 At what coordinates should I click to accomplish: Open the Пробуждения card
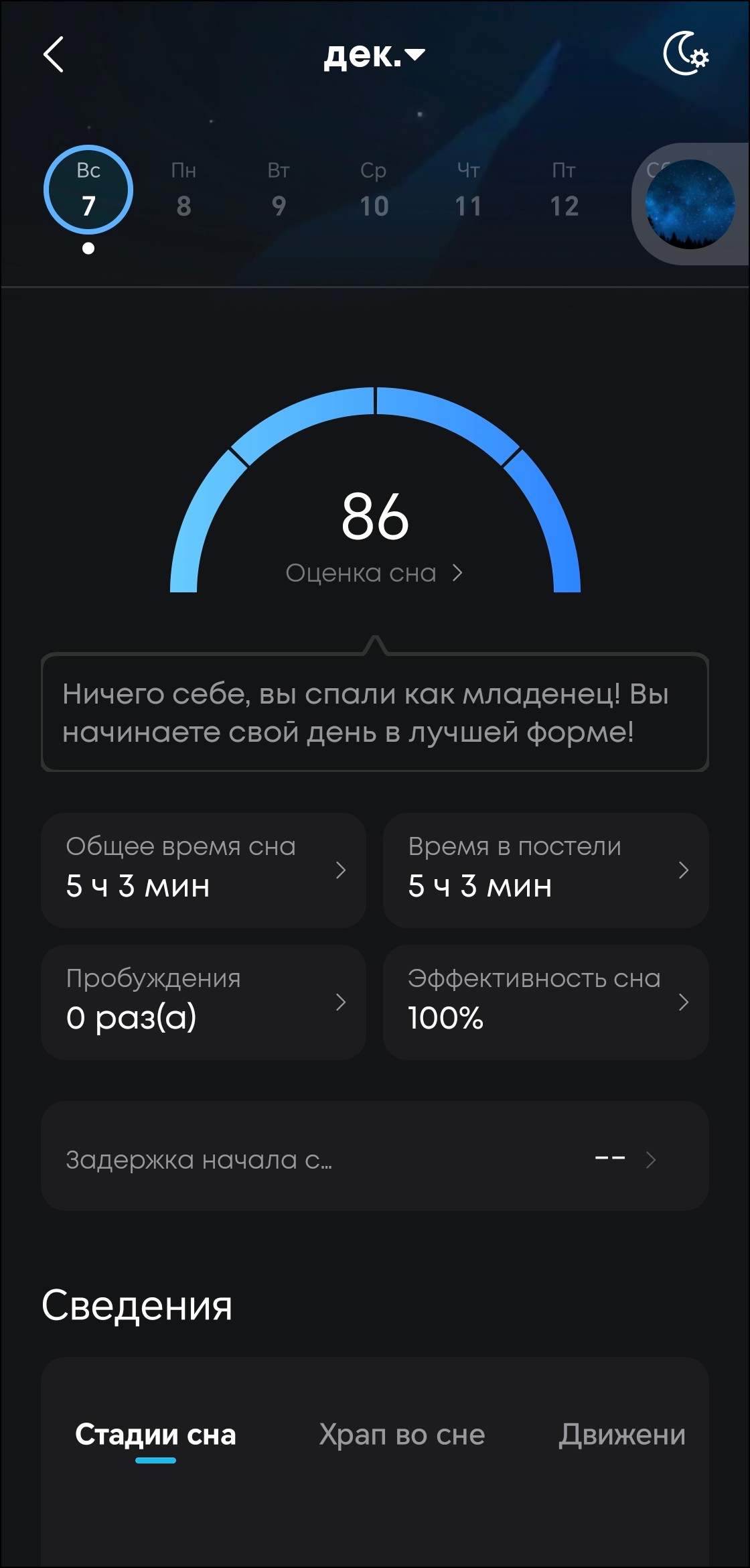[204, 1002]
